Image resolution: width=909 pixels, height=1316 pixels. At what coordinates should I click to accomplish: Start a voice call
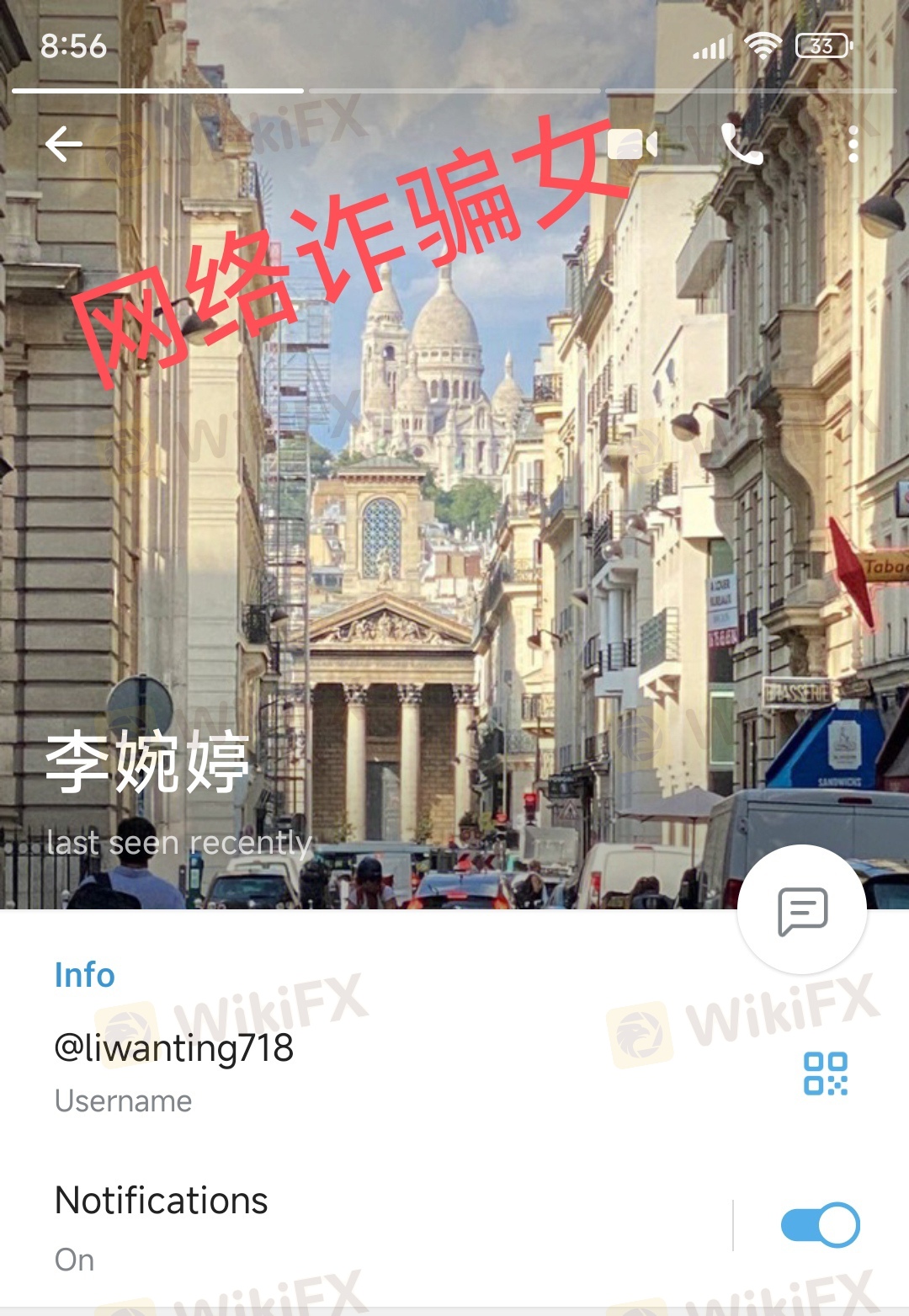(741, 144)
